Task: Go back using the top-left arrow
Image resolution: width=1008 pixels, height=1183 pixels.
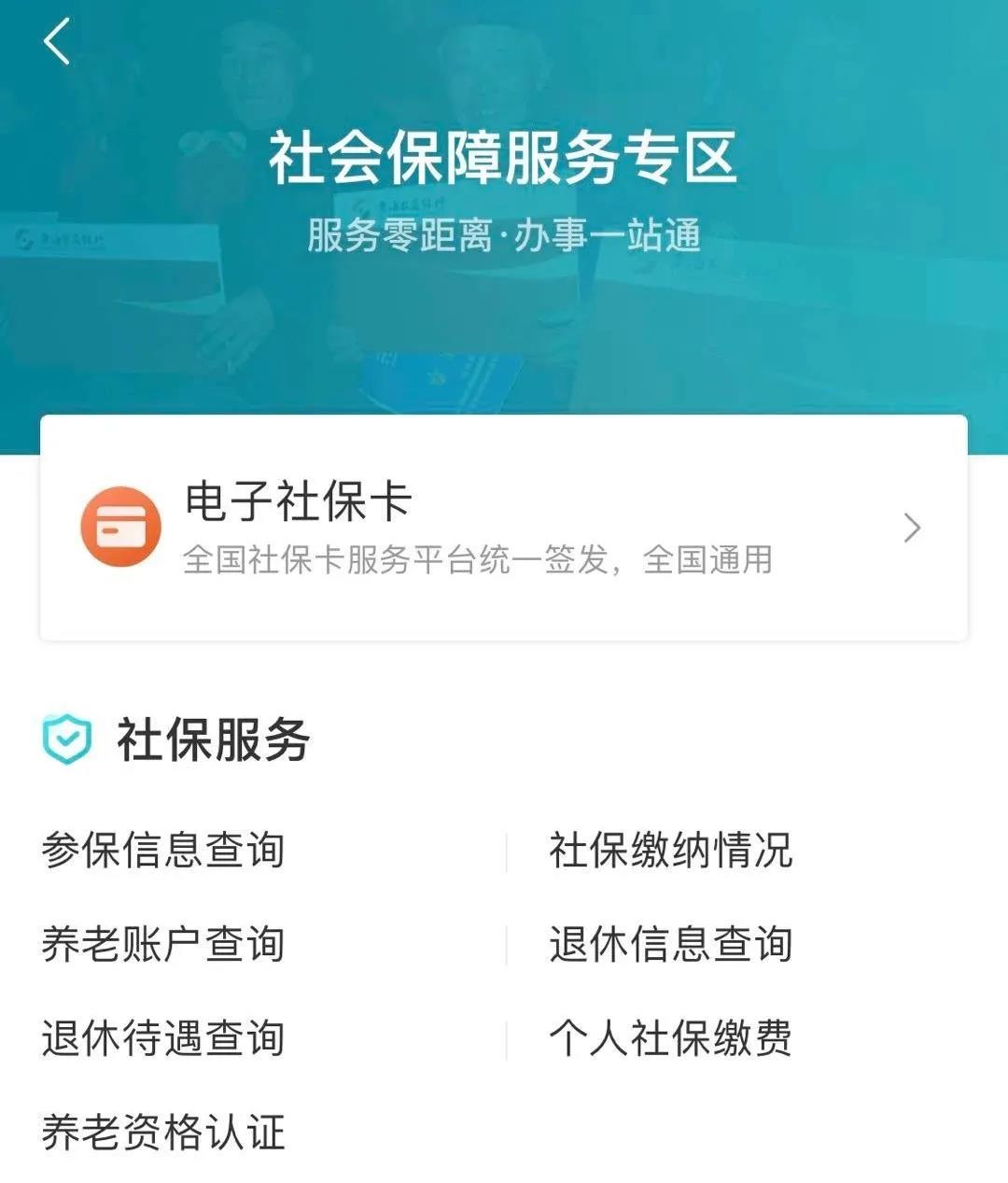Action: point(57,42)
